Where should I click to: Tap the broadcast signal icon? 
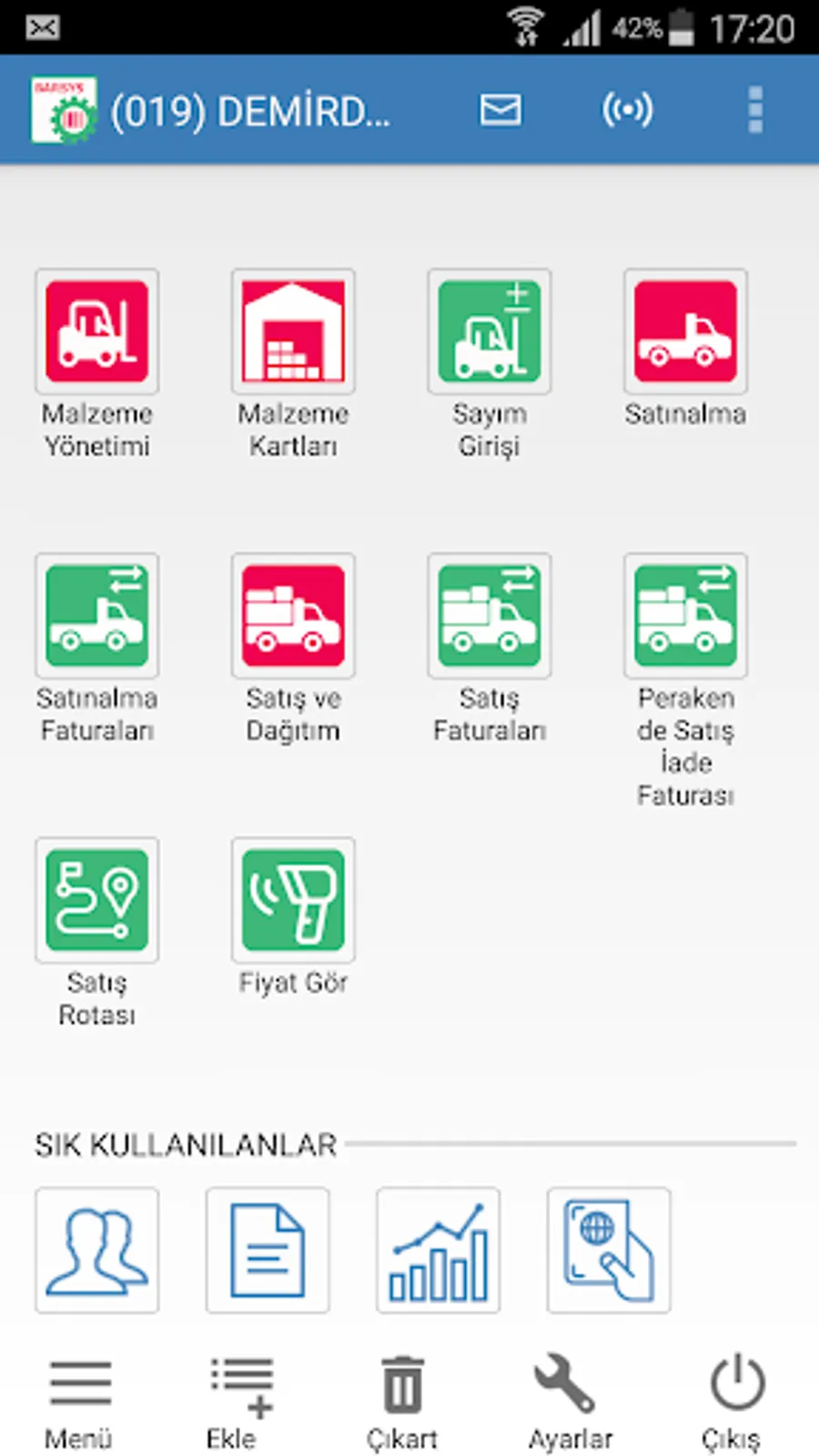628,110
